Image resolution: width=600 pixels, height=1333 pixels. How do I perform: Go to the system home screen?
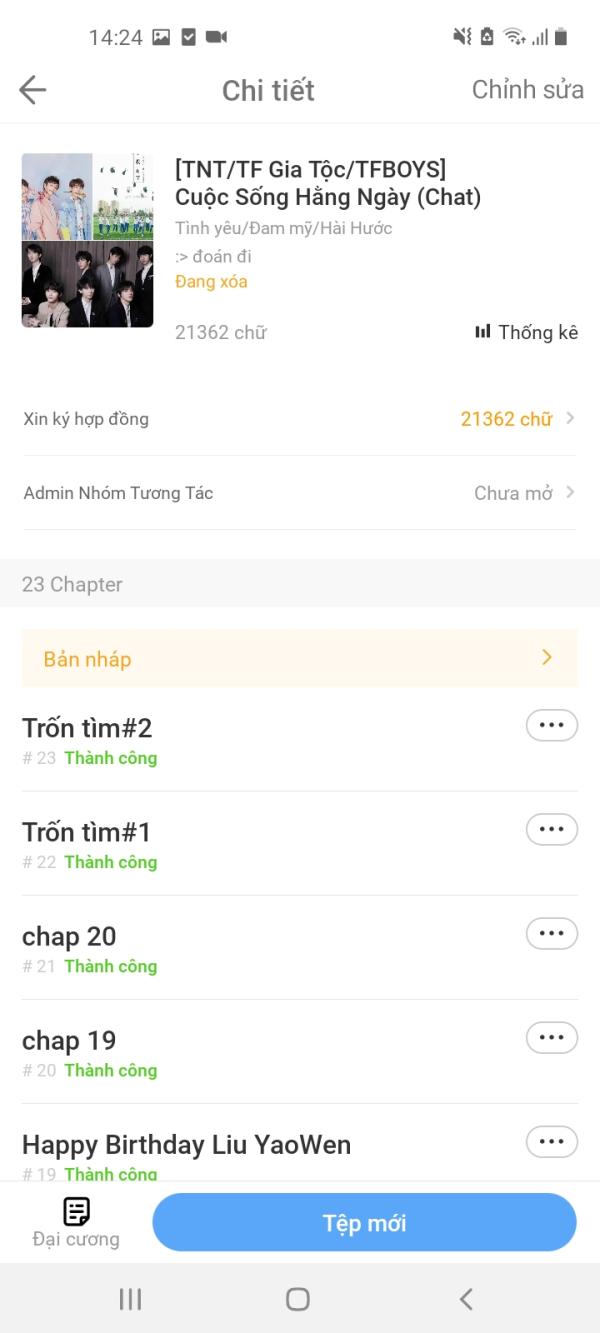298,1298
